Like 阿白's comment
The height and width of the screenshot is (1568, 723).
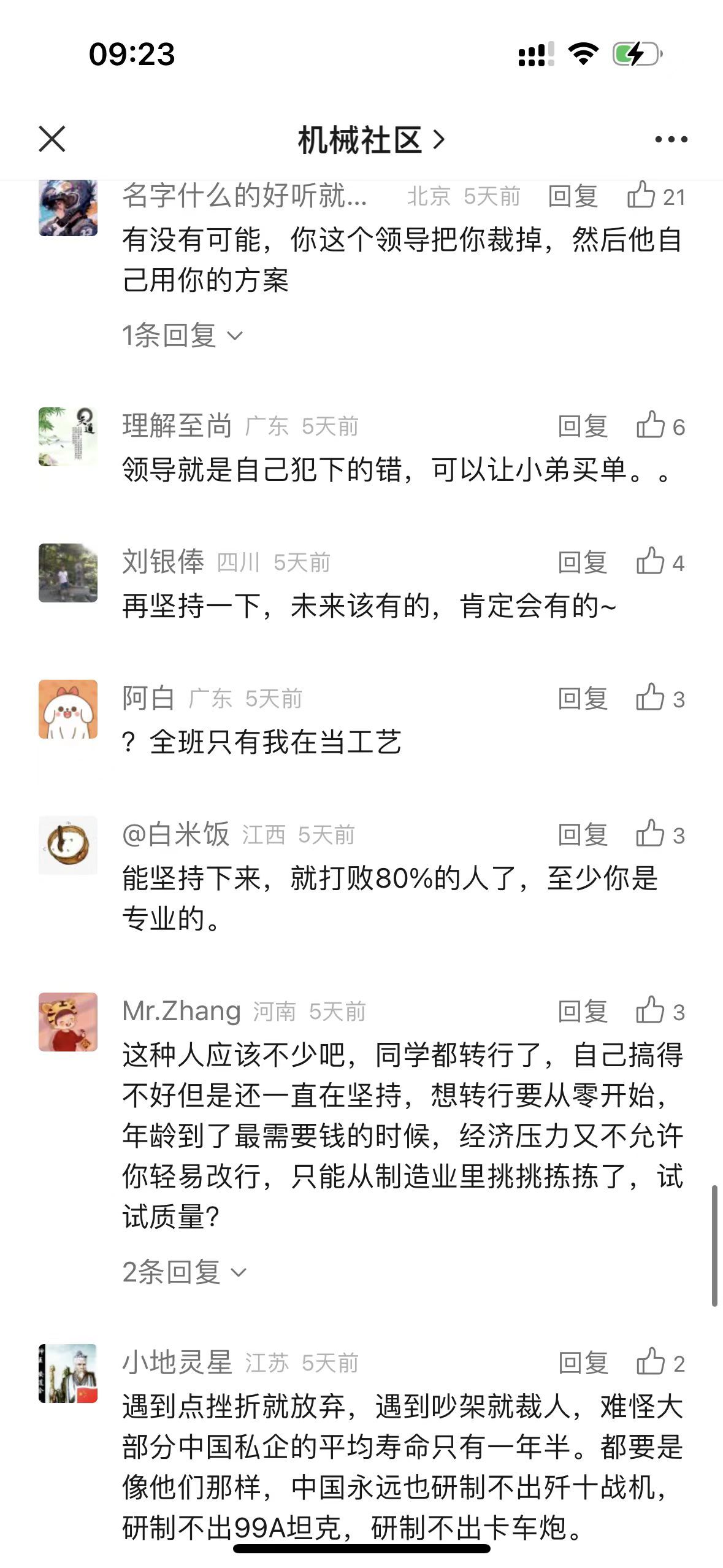[651, 698]
